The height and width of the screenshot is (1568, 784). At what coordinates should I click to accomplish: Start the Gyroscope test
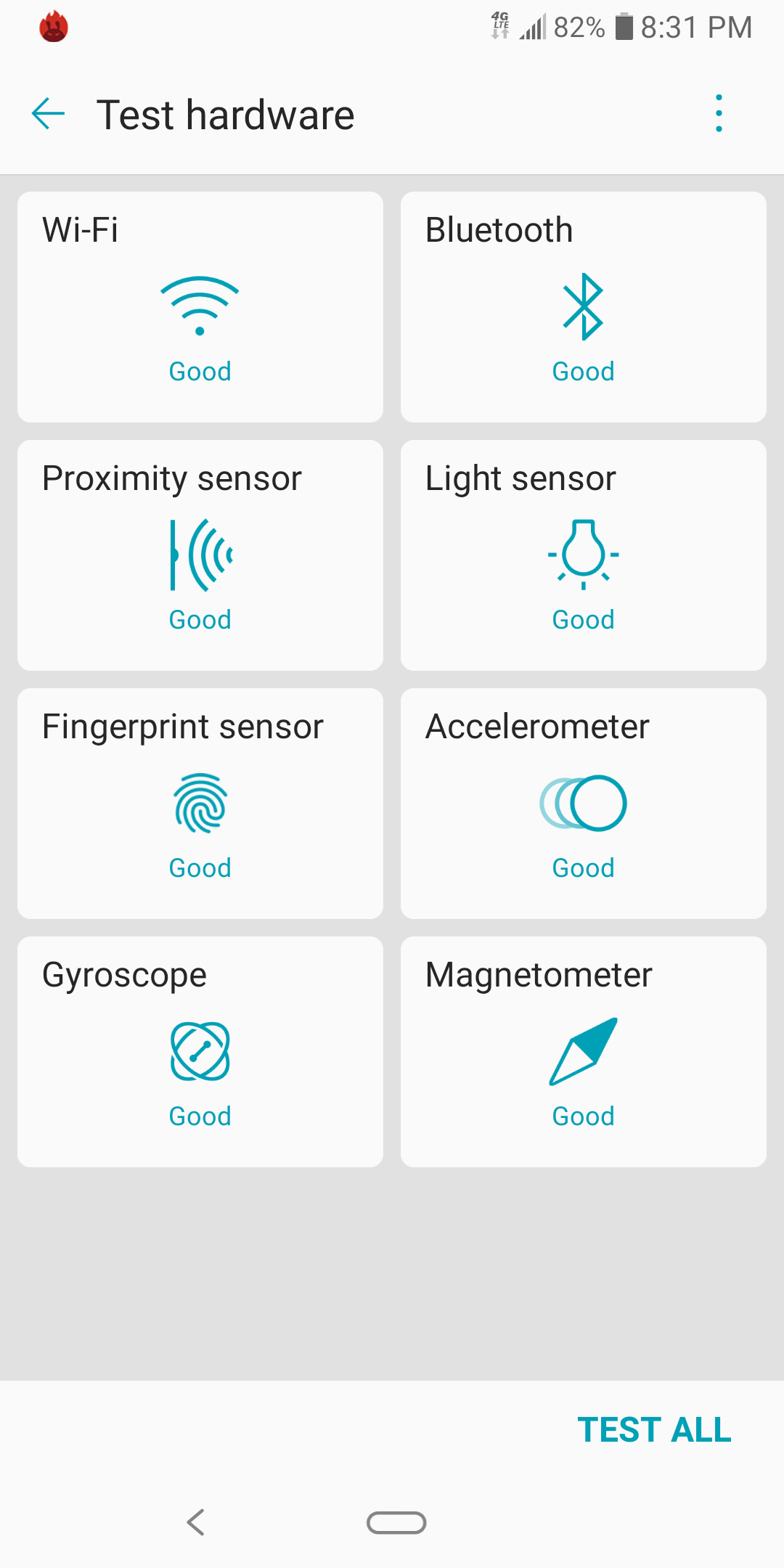(200, 1052)
